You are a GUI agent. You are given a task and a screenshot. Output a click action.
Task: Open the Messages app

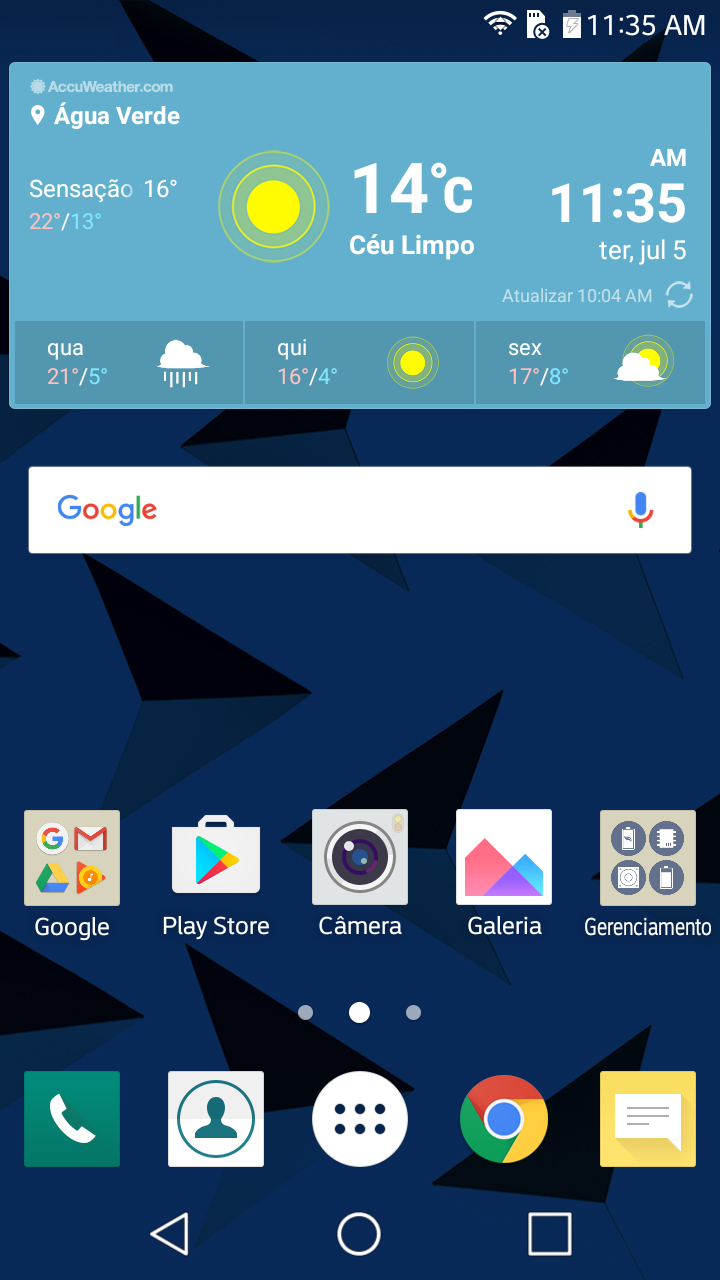pos(648,1119)
